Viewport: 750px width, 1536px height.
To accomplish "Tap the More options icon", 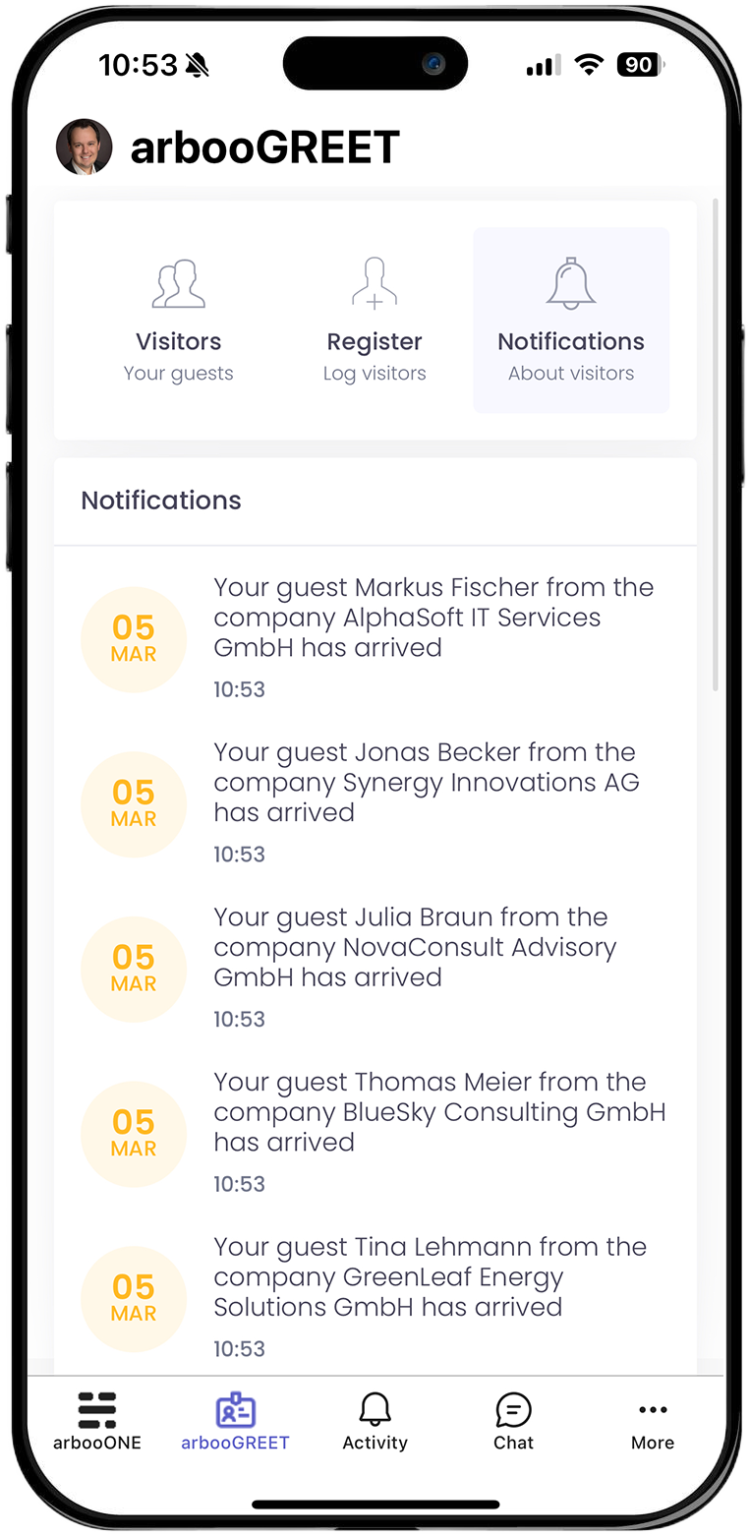I will click(x=652, y=1409).
